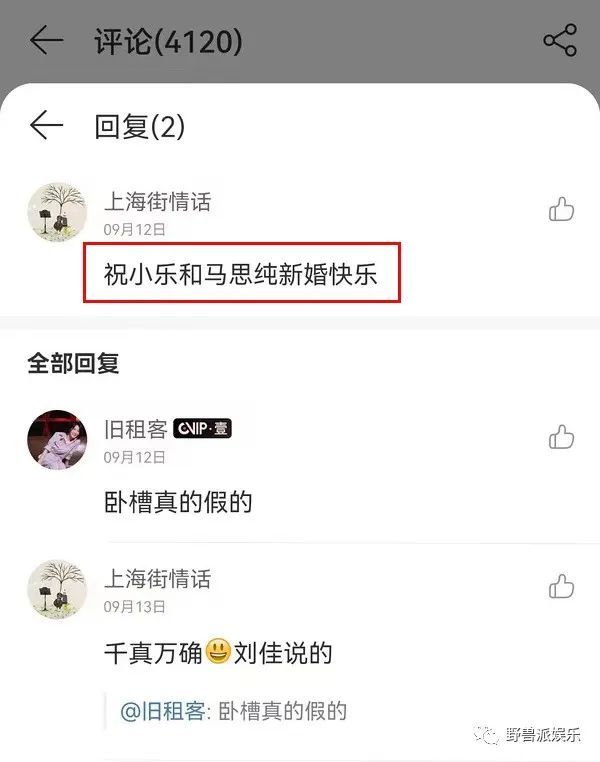Go back from the 评论 comments page
This screenshot has width=600, height=762.
point(46,41)
